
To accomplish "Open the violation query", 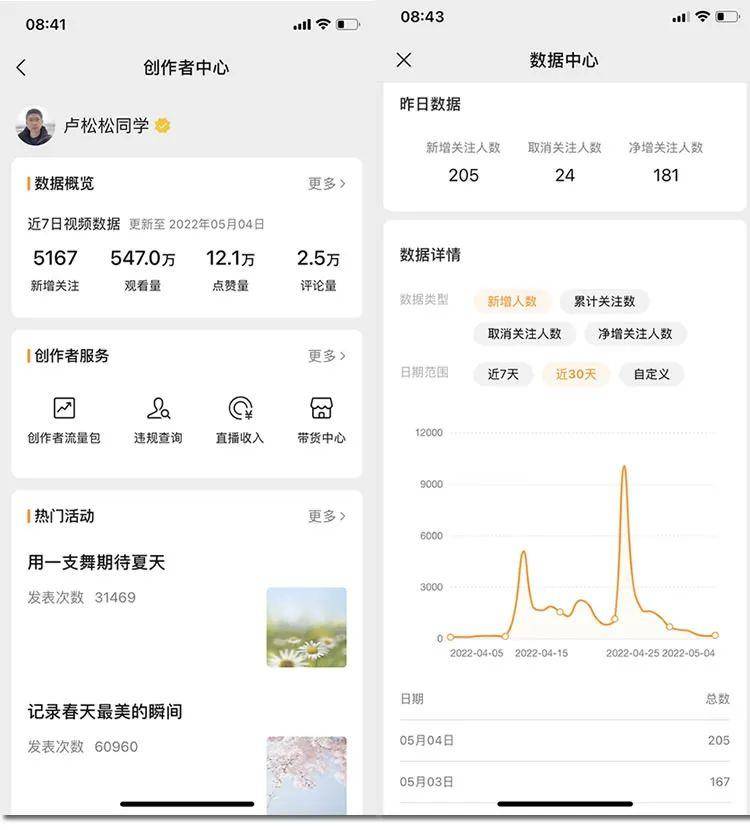I will coord(158,420).
